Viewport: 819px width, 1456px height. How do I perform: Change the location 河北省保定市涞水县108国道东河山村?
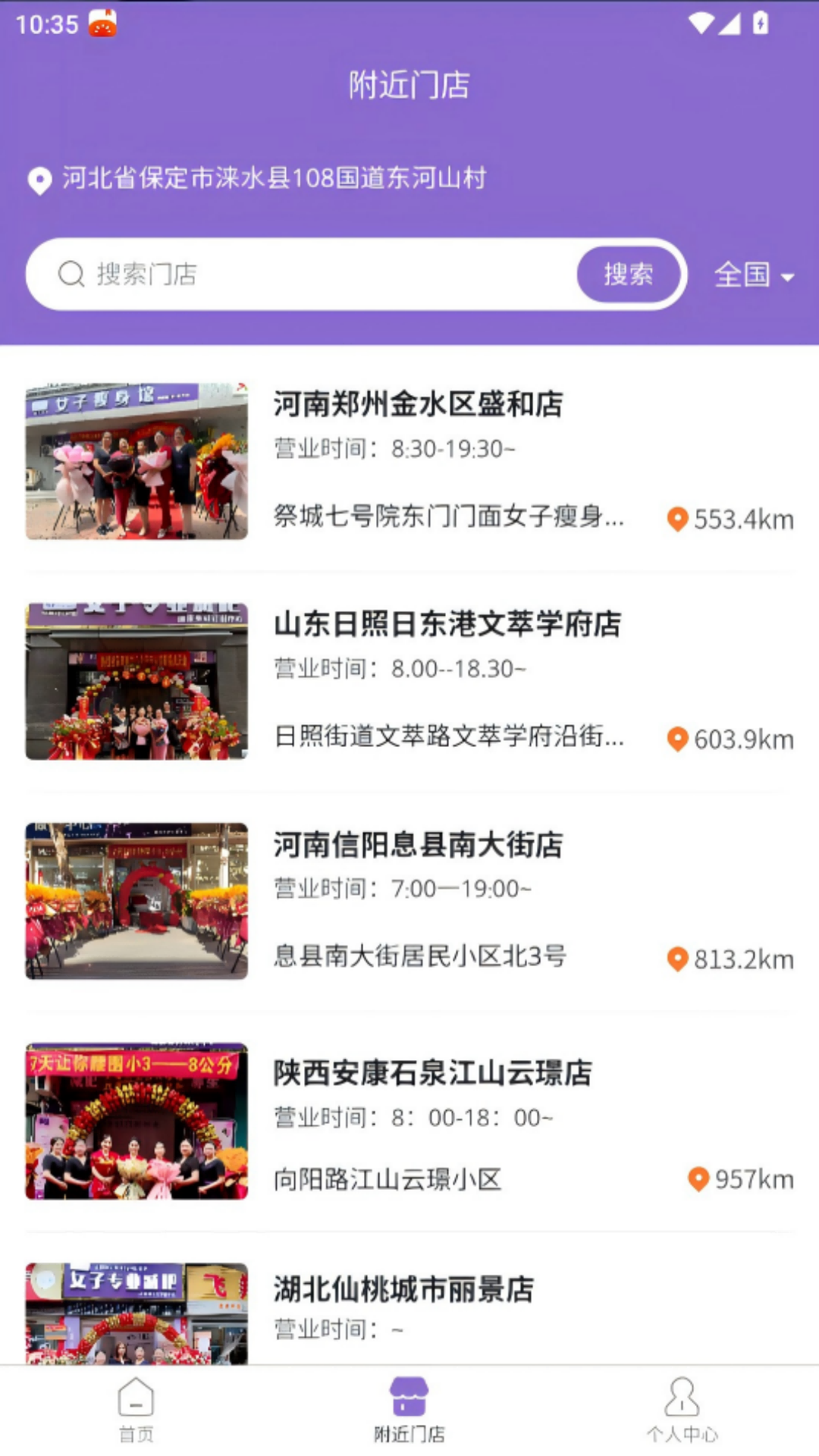(x=273, y=179)
